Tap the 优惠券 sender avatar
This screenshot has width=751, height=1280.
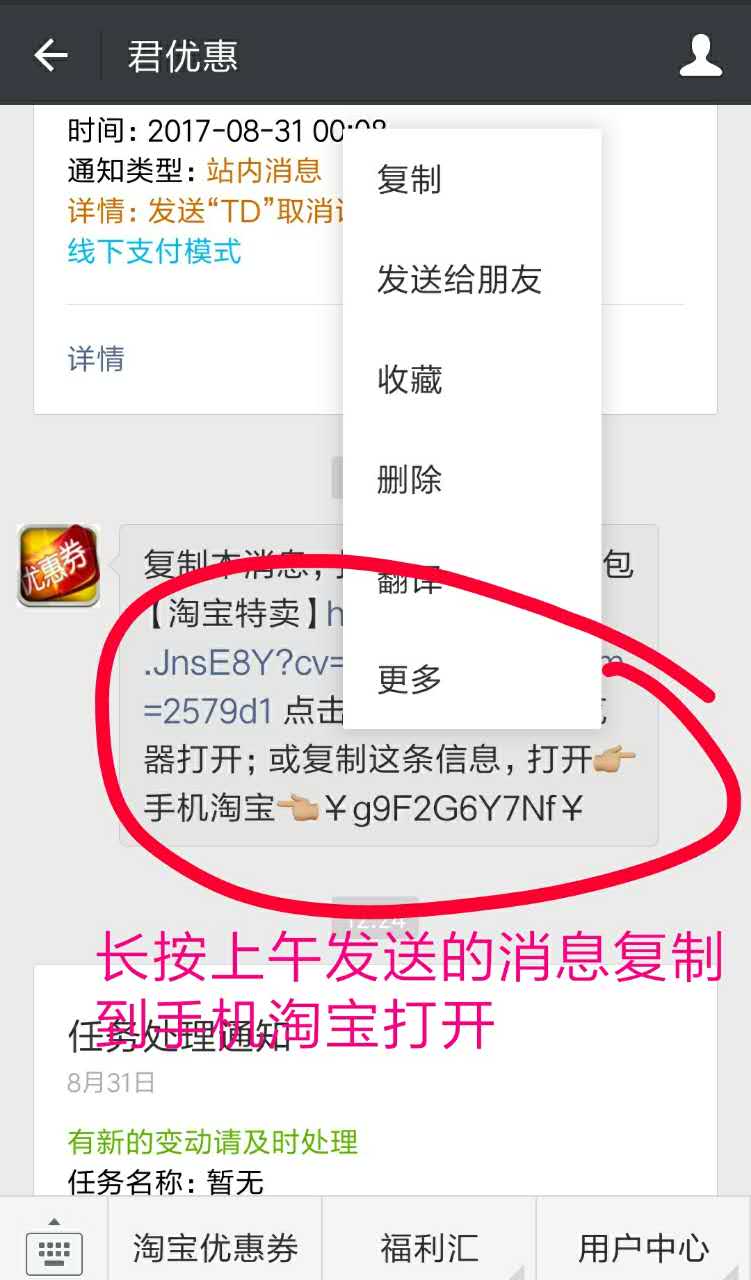pos(58,566)
